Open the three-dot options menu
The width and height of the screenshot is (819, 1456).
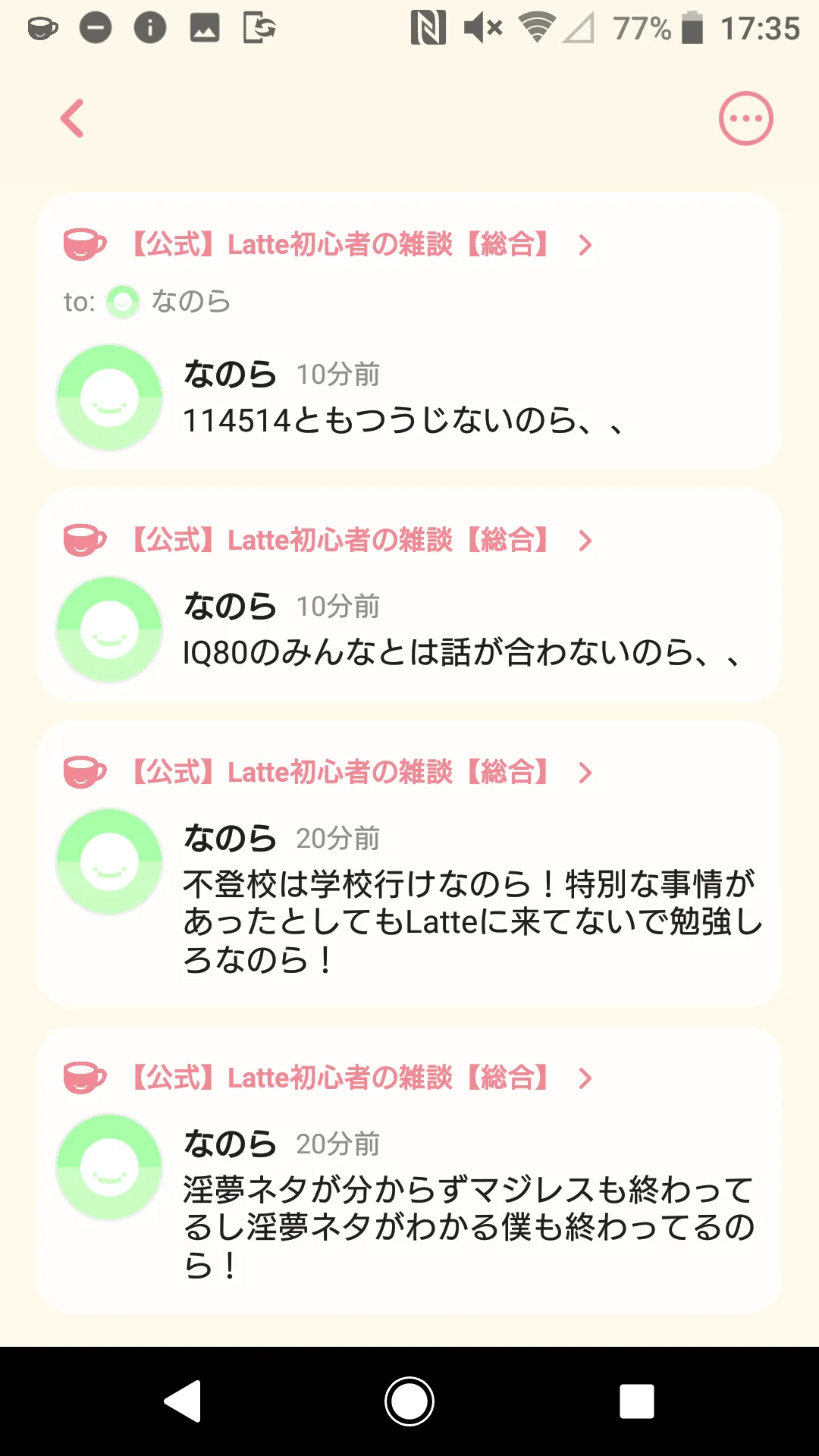point(745,118)
